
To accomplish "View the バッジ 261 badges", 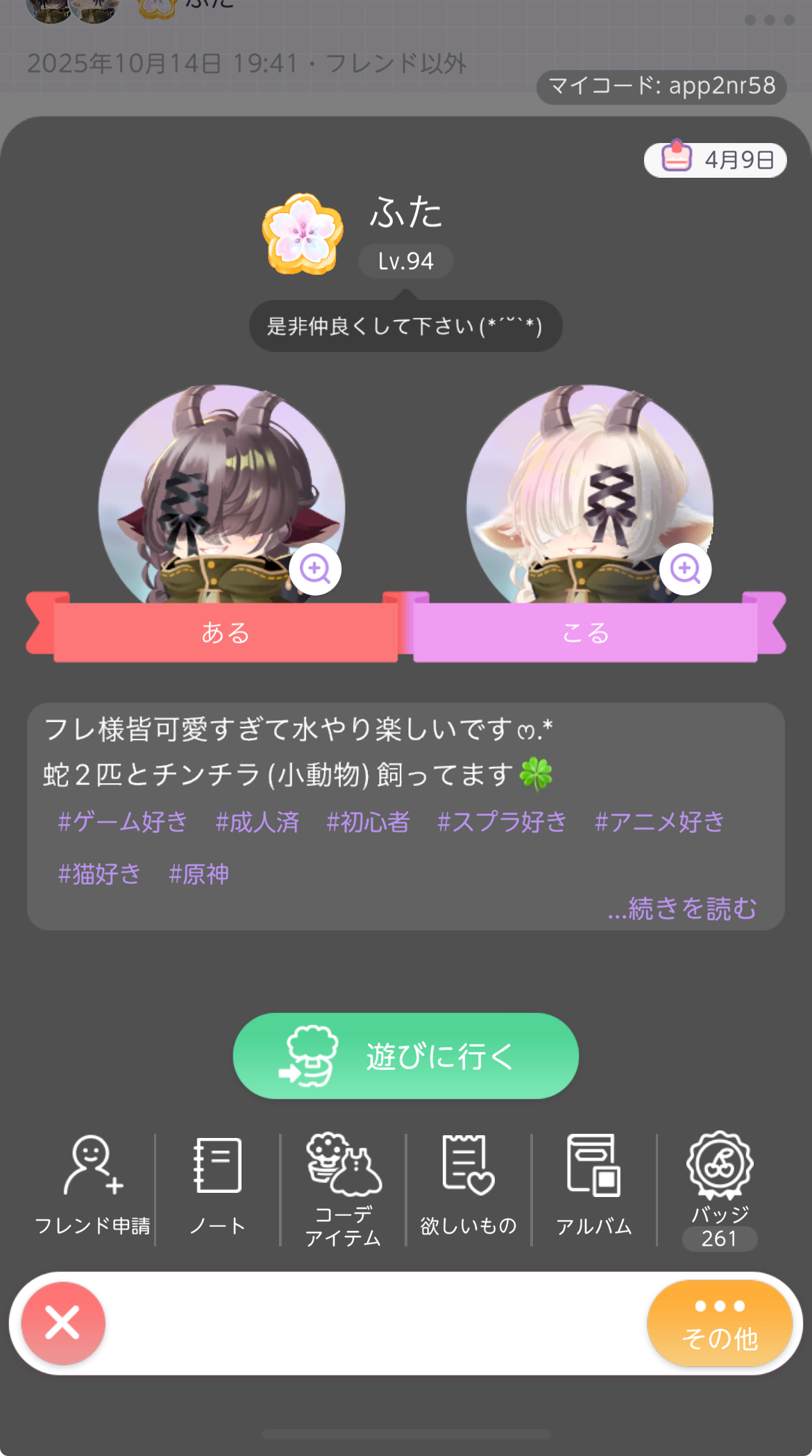I will (720, 1189).
